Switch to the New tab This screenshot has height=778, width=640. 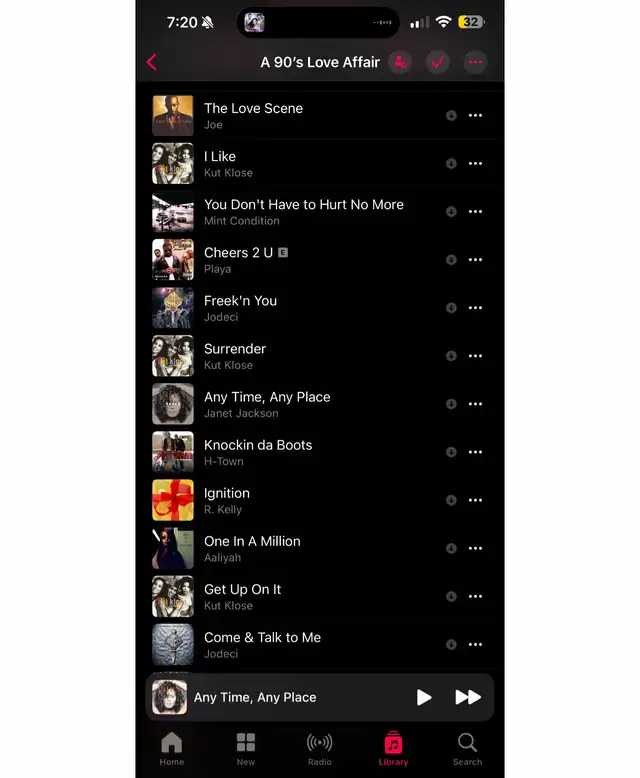(246, 748)
